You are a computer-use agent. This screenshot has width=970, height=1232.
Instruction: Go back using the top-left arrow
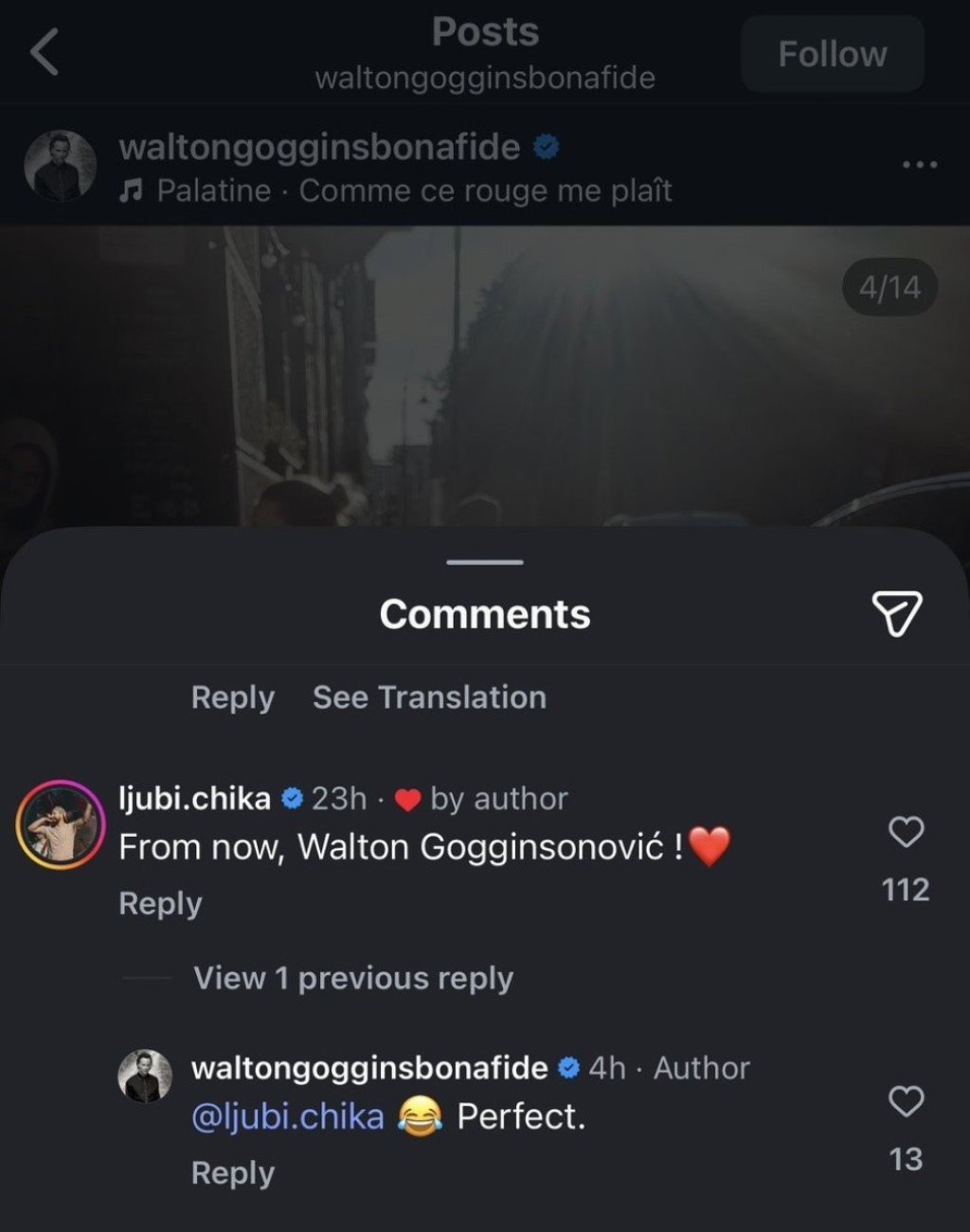(45, 52)
